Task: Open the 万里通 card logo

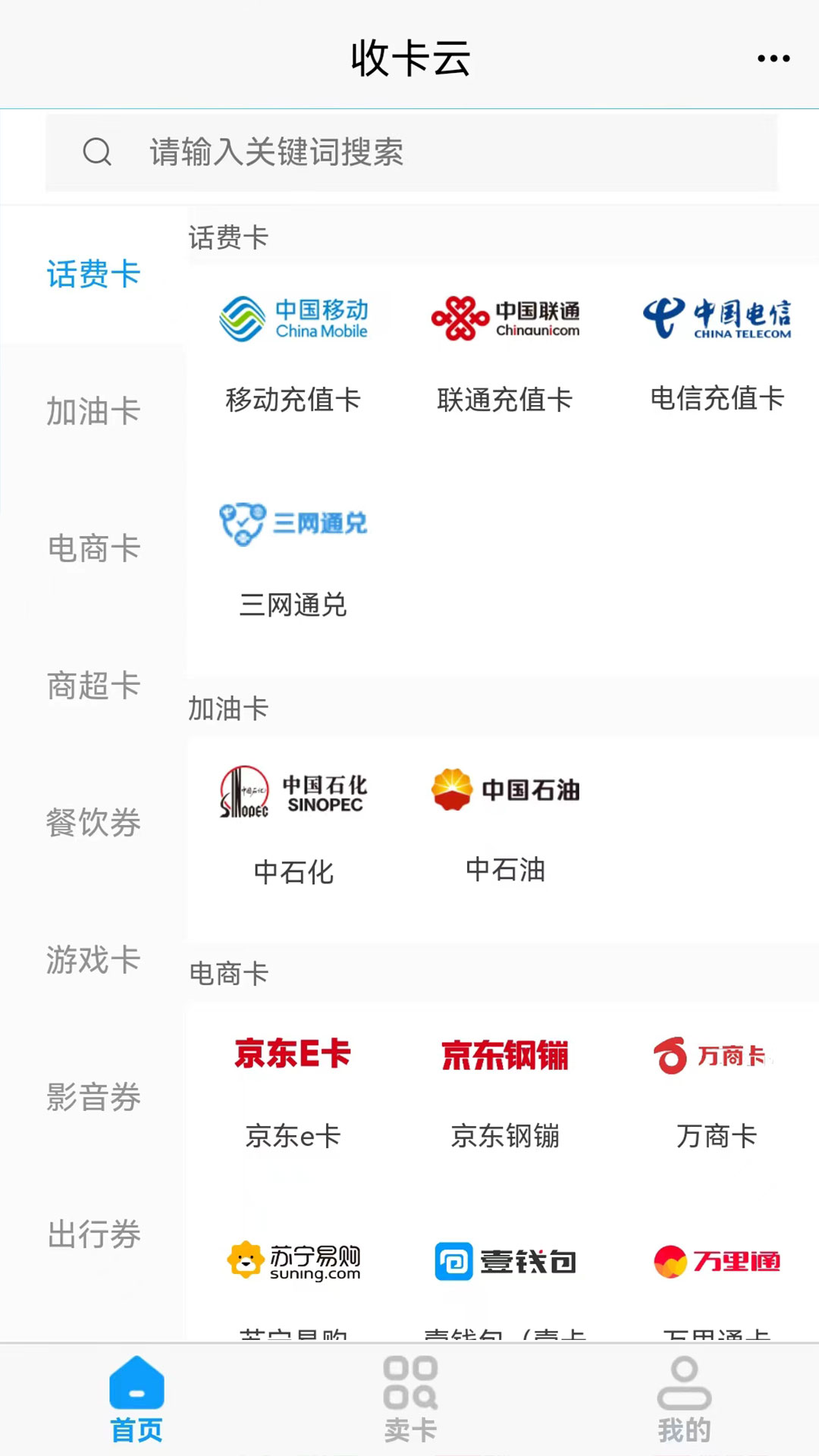Action: (x=717, y=1257)
